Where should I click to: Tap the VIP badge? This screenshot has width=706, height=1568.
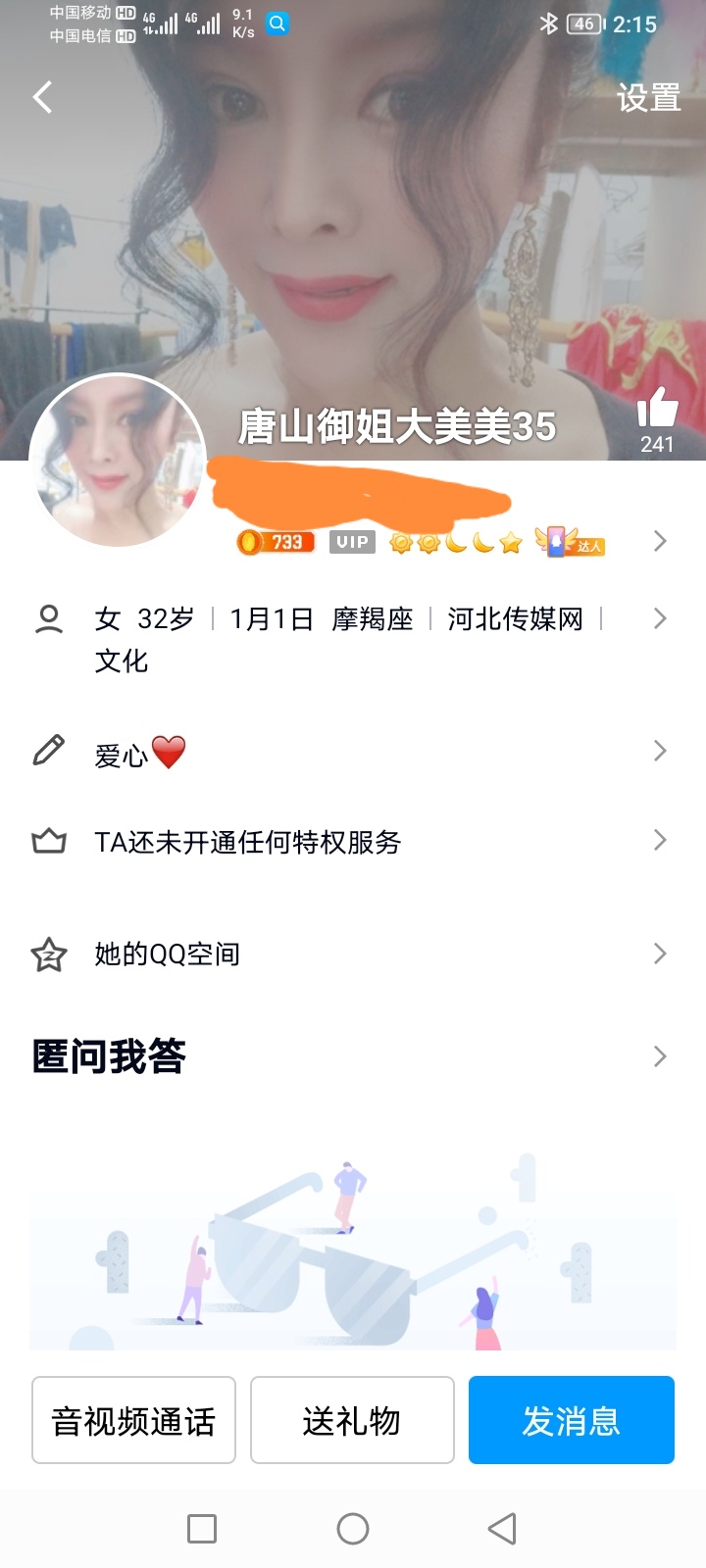click(351, 541)
